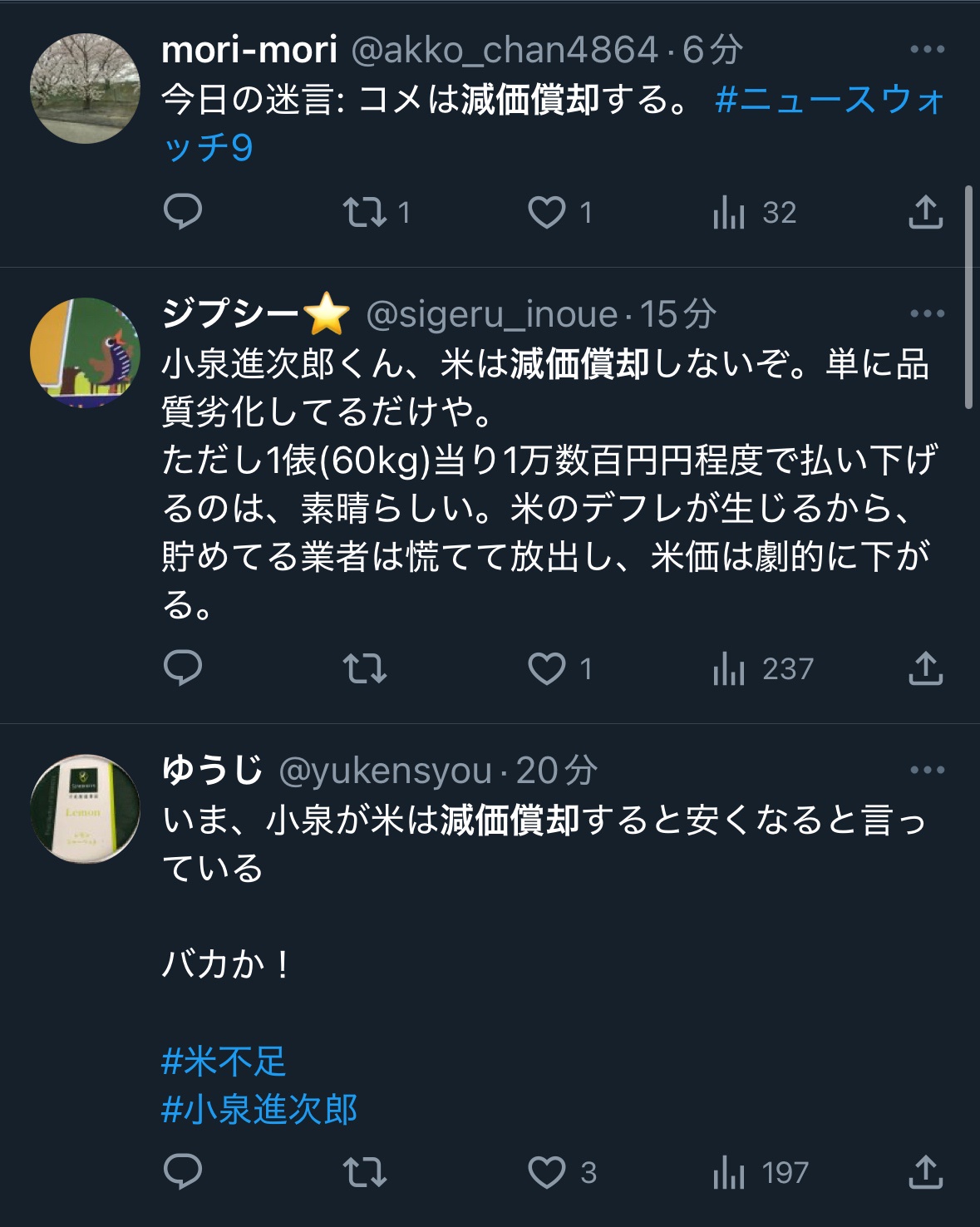Reply to ジプシー's tweet
This screenshot has height=1227, width=980.
point(183,668)
